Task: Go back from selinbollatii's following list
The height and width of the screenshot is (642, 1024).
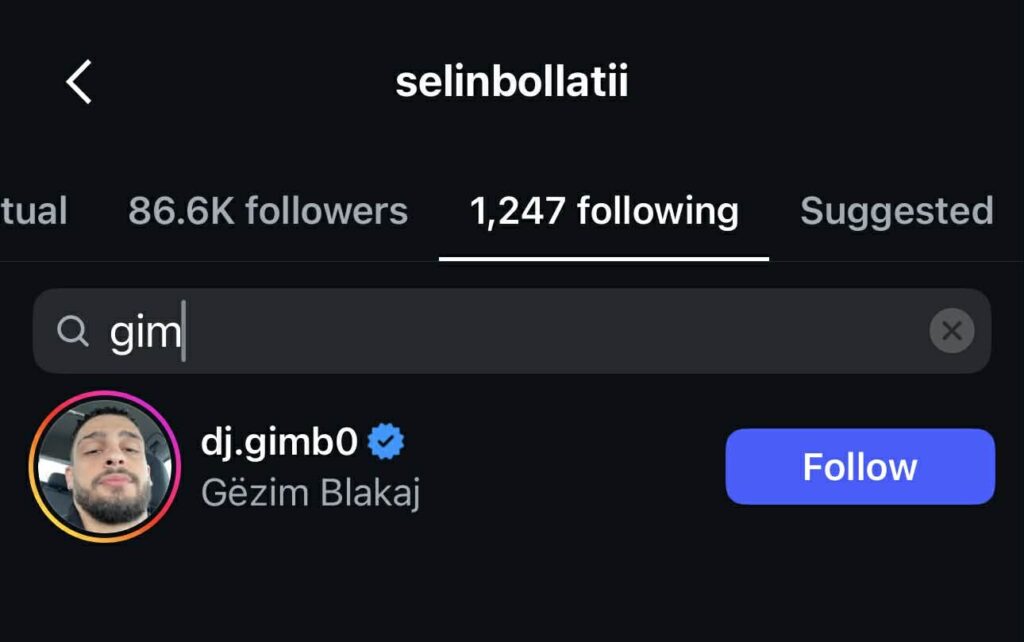Action: tap(79, 82)
